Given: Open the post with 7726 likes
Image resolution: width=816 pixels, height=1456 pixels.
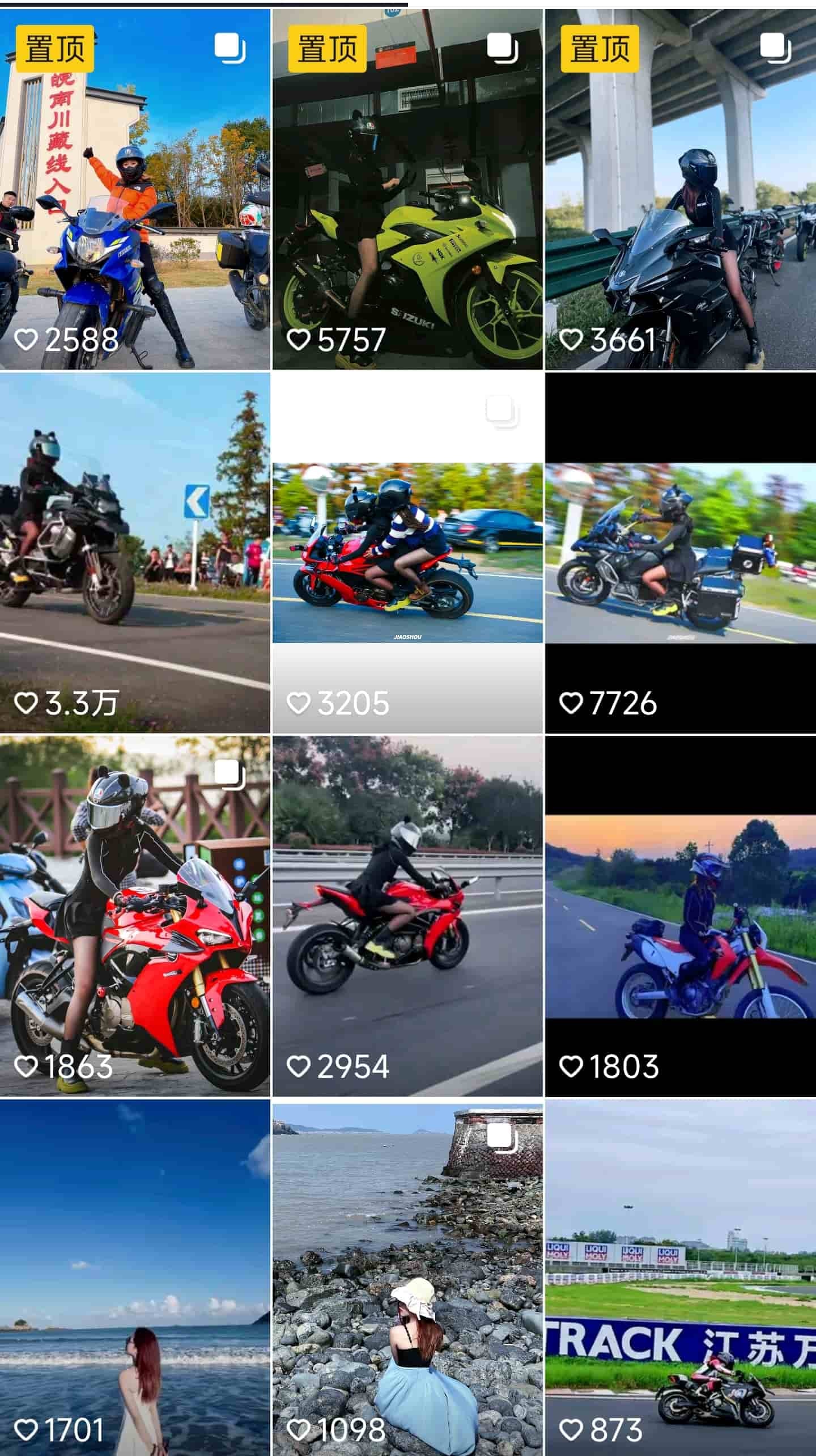Looking at the screenshot, I should pyautogui.click(x=680, y=553).
